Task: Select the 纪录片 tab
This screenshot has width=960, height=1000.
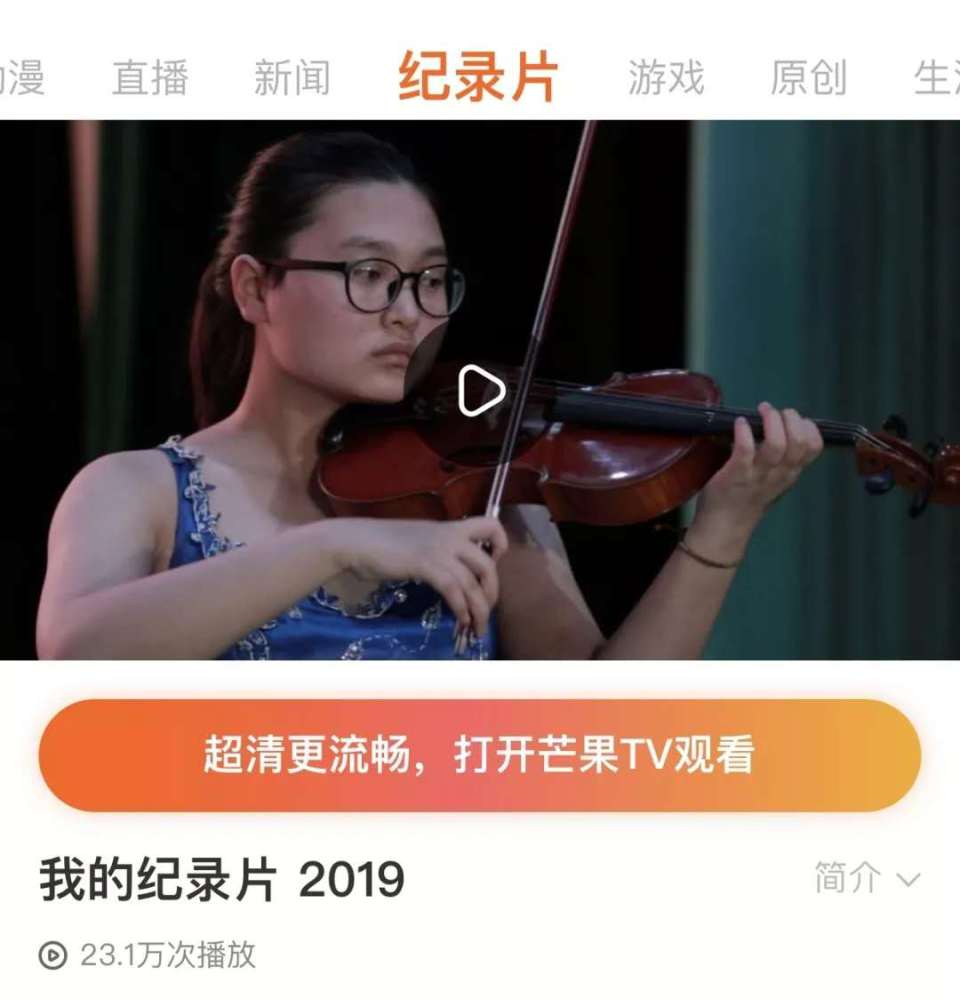Action: 478,77
